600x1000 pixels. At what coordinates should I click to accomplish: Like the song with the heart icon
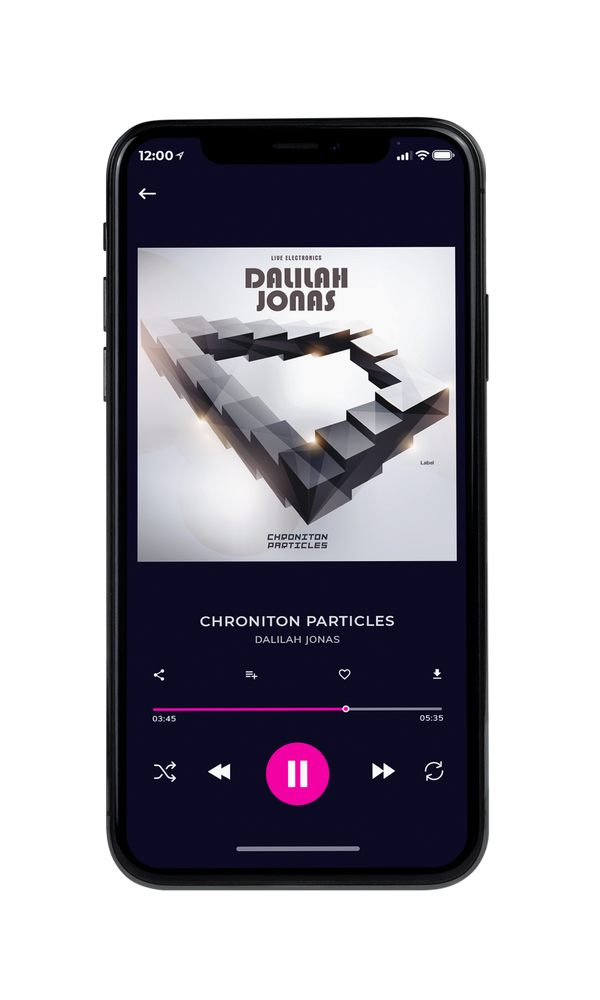[x=344, y=674]
